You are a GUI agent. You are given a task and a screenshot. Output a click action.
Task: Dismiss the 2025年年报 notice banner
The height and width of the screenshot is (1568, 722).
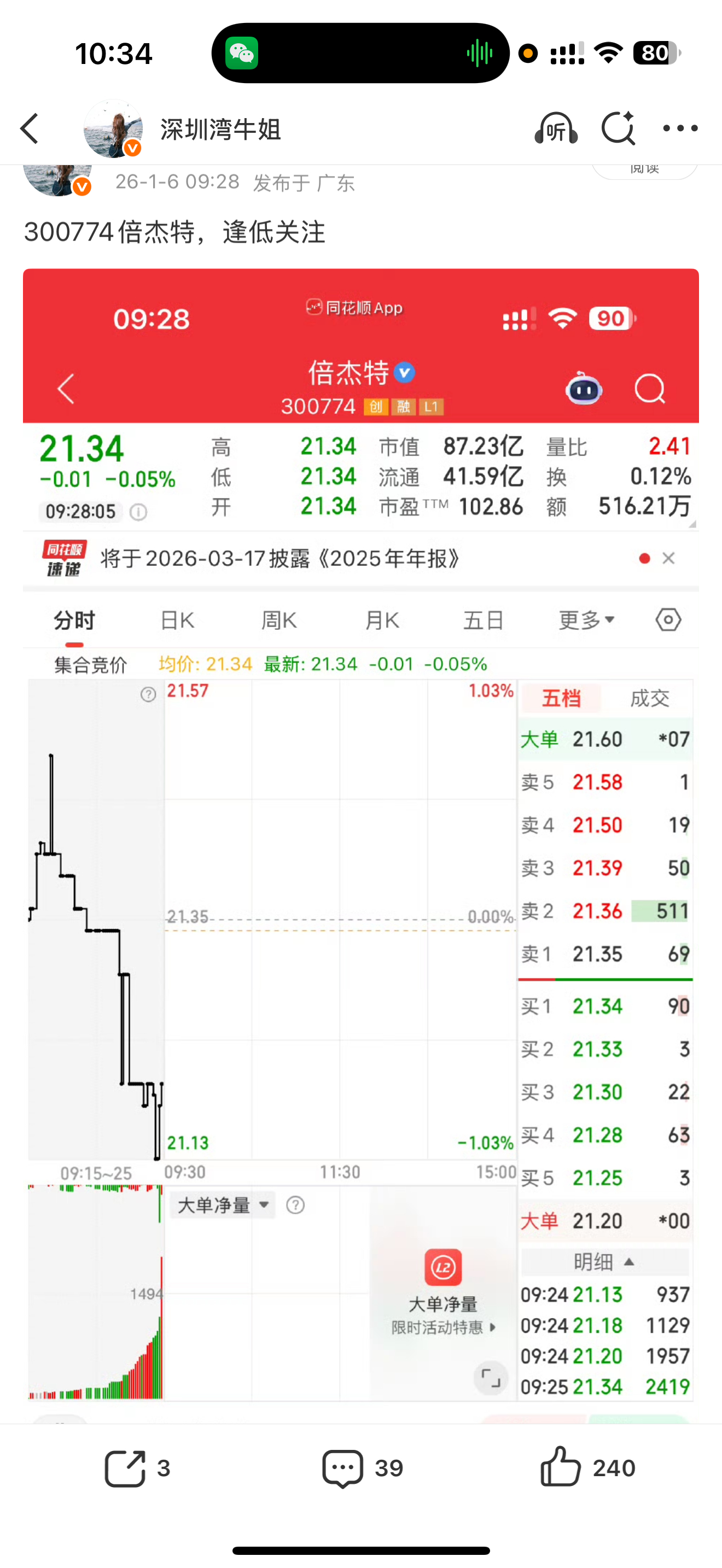click(668, 558)
